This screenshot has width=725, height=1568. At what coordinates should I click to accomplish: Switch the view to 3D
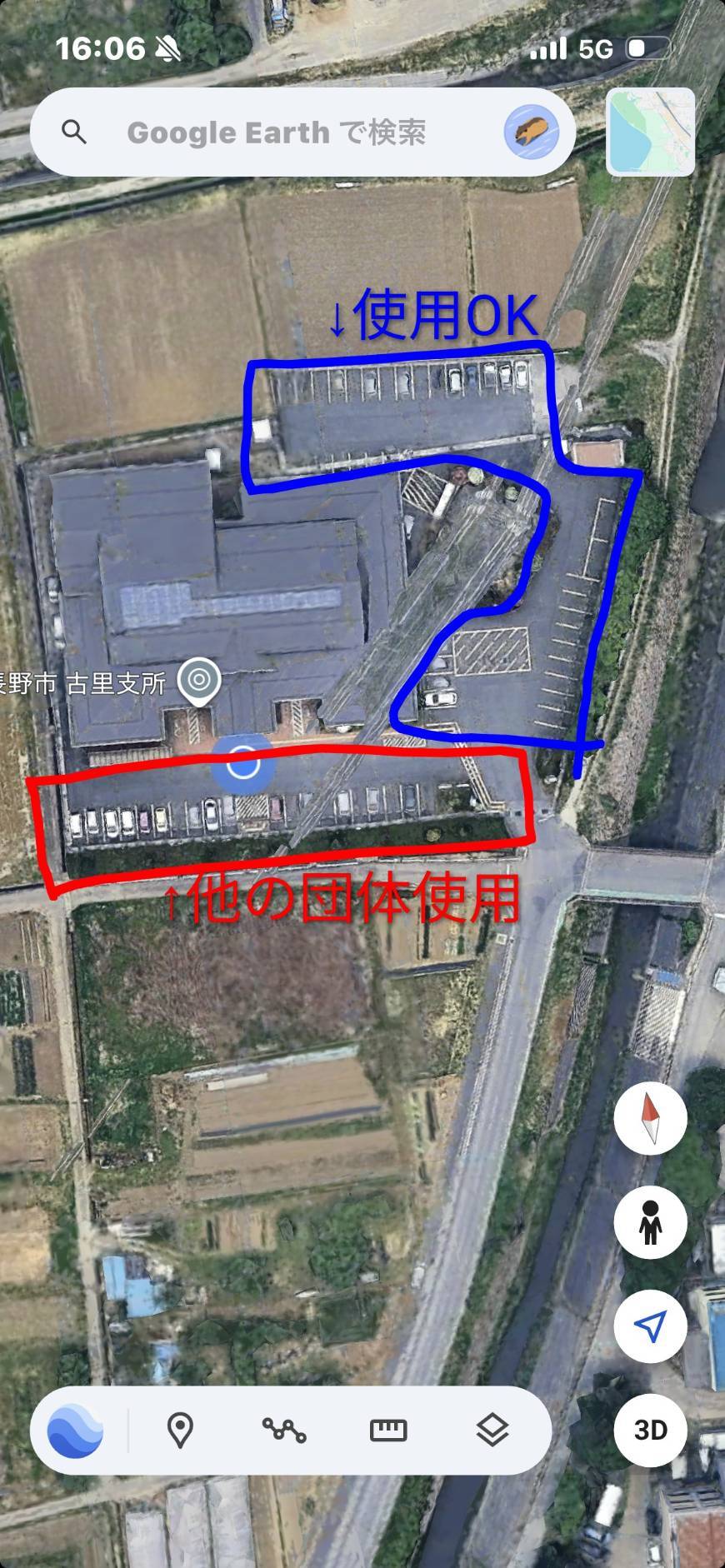tap(650, 1430)
